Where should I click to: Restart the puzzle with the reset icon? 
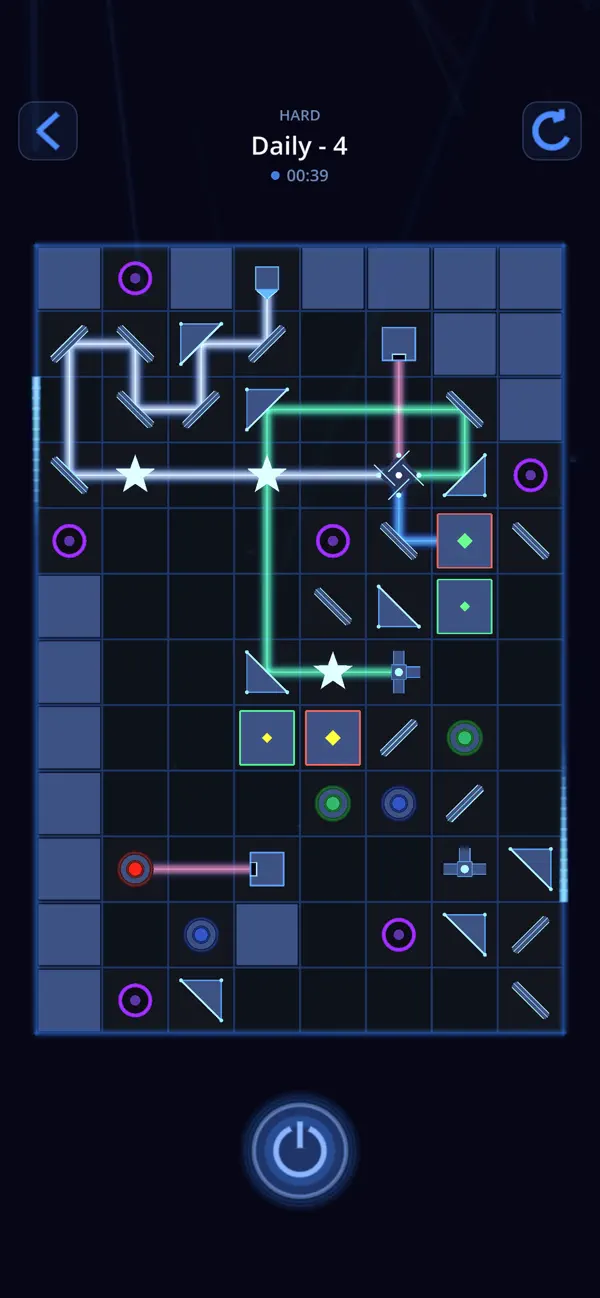click(x=552, y=130)
